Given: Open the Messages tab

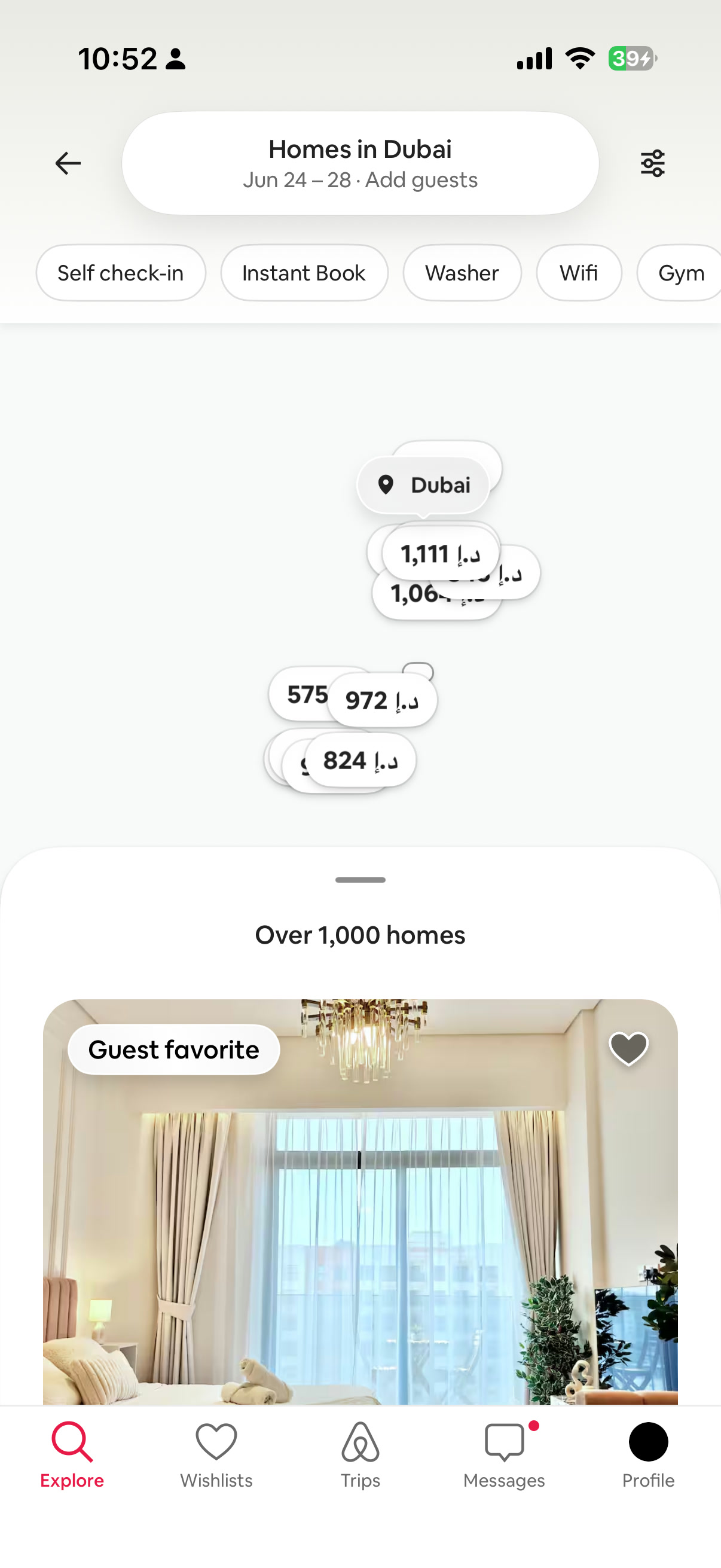Looking at the screenshot, I should click(504, 1455).
